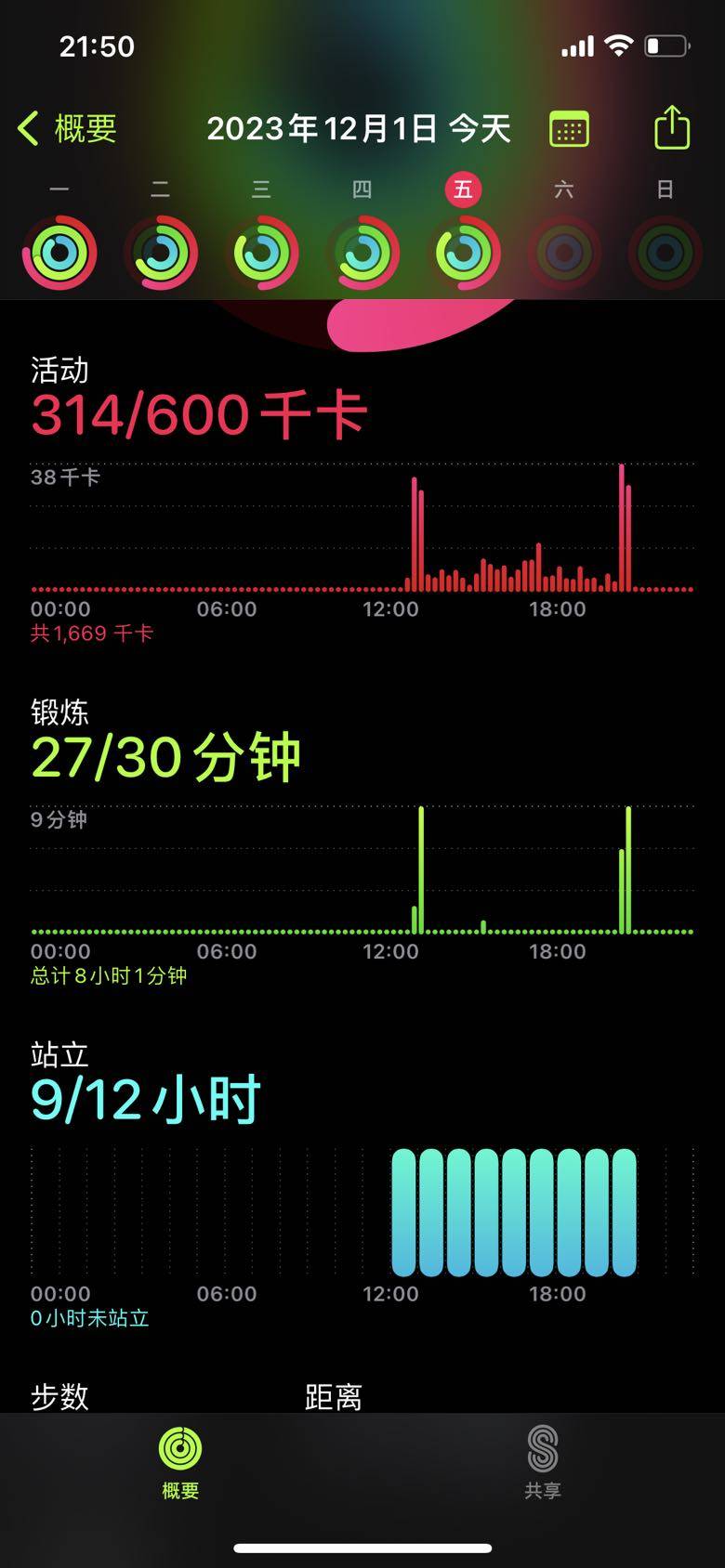This screenshot has height=1568, width=725.
Task: Select Tuesday's activity rings
Action: [x=161, y=252]
